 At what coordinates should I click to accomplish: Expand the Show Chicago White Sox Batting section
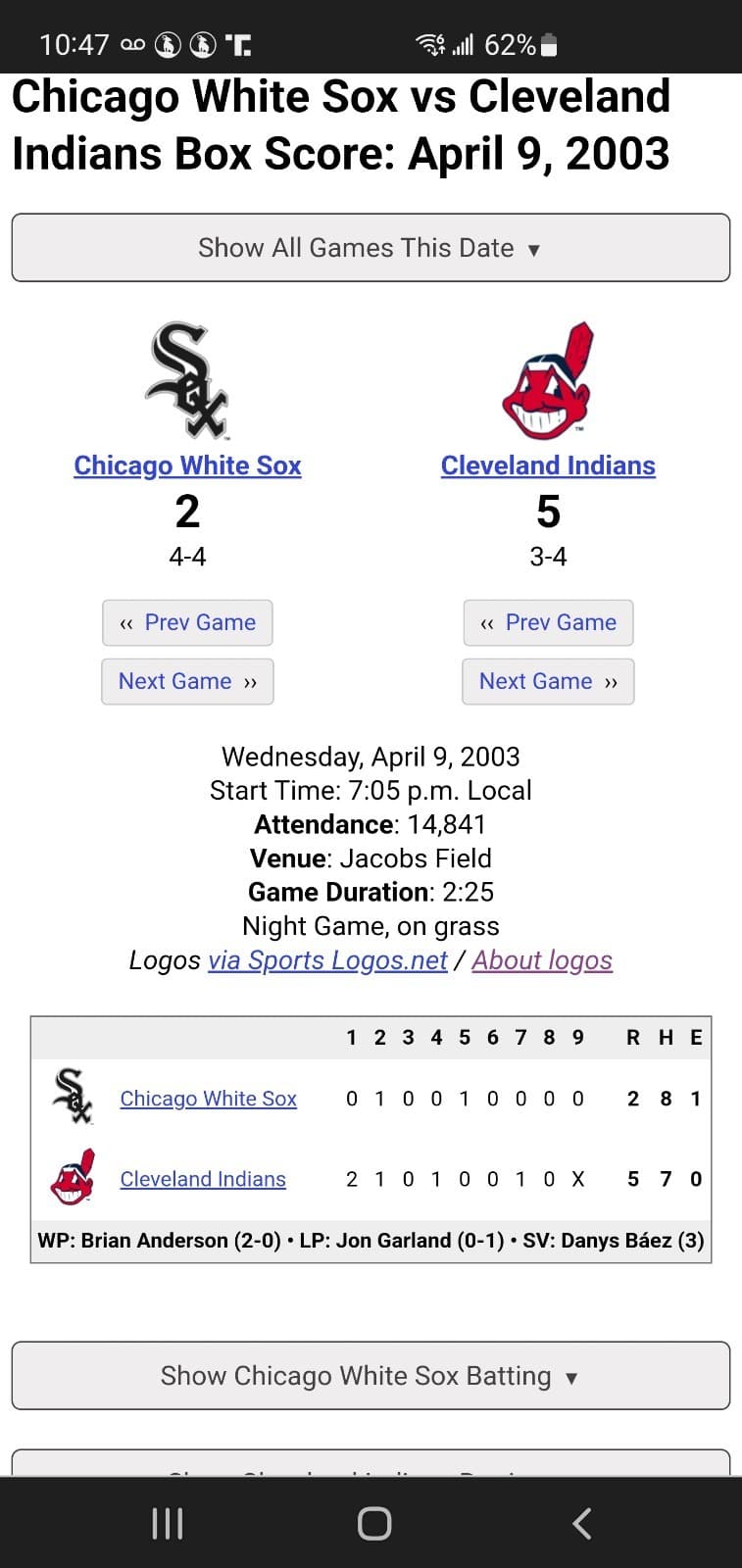coord(371,1376)
